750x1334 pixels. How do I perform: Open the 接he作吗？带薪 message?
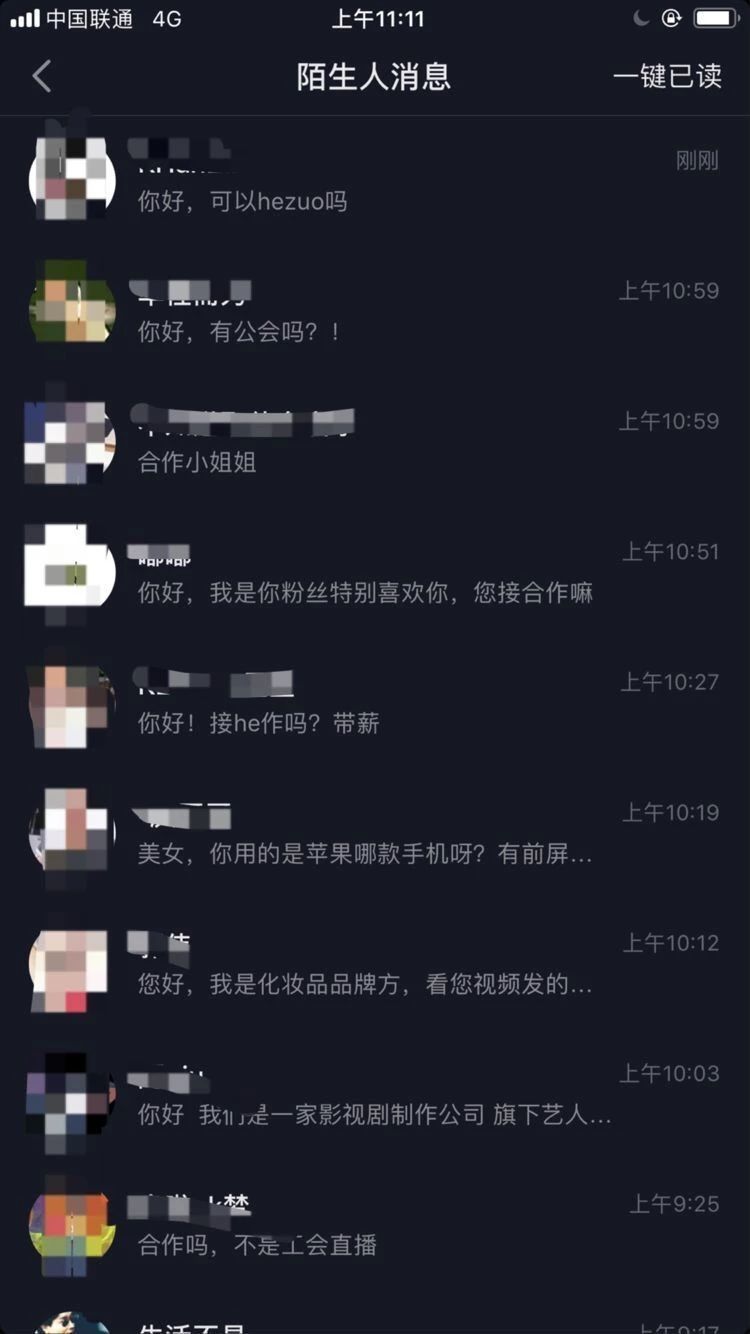(375, 703)
